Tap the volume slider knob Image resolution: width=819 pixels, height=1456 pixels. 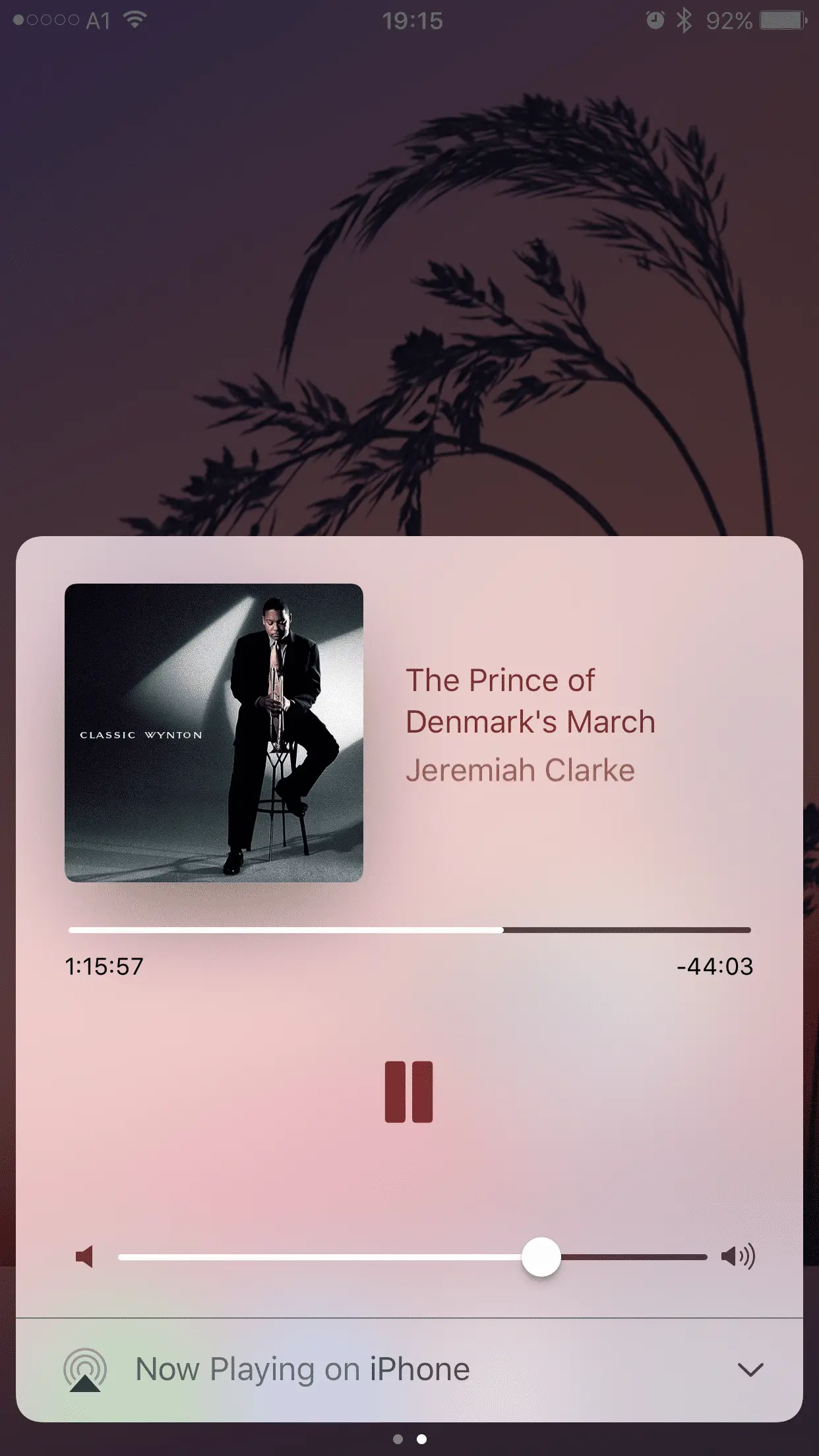click(x=541, y=1257)
